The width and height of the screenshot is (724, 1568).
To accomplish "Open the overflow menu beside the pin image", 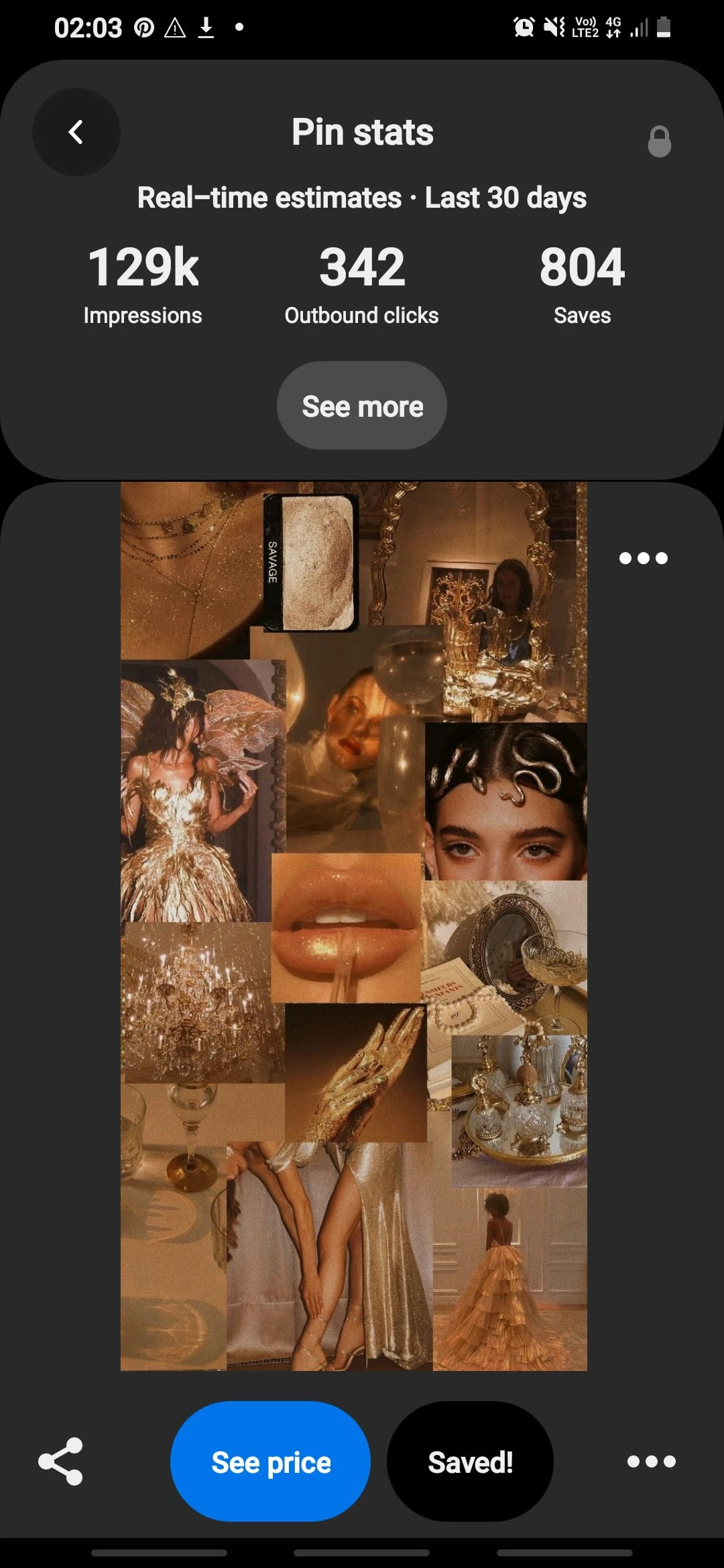I will (x=643, y=558).
